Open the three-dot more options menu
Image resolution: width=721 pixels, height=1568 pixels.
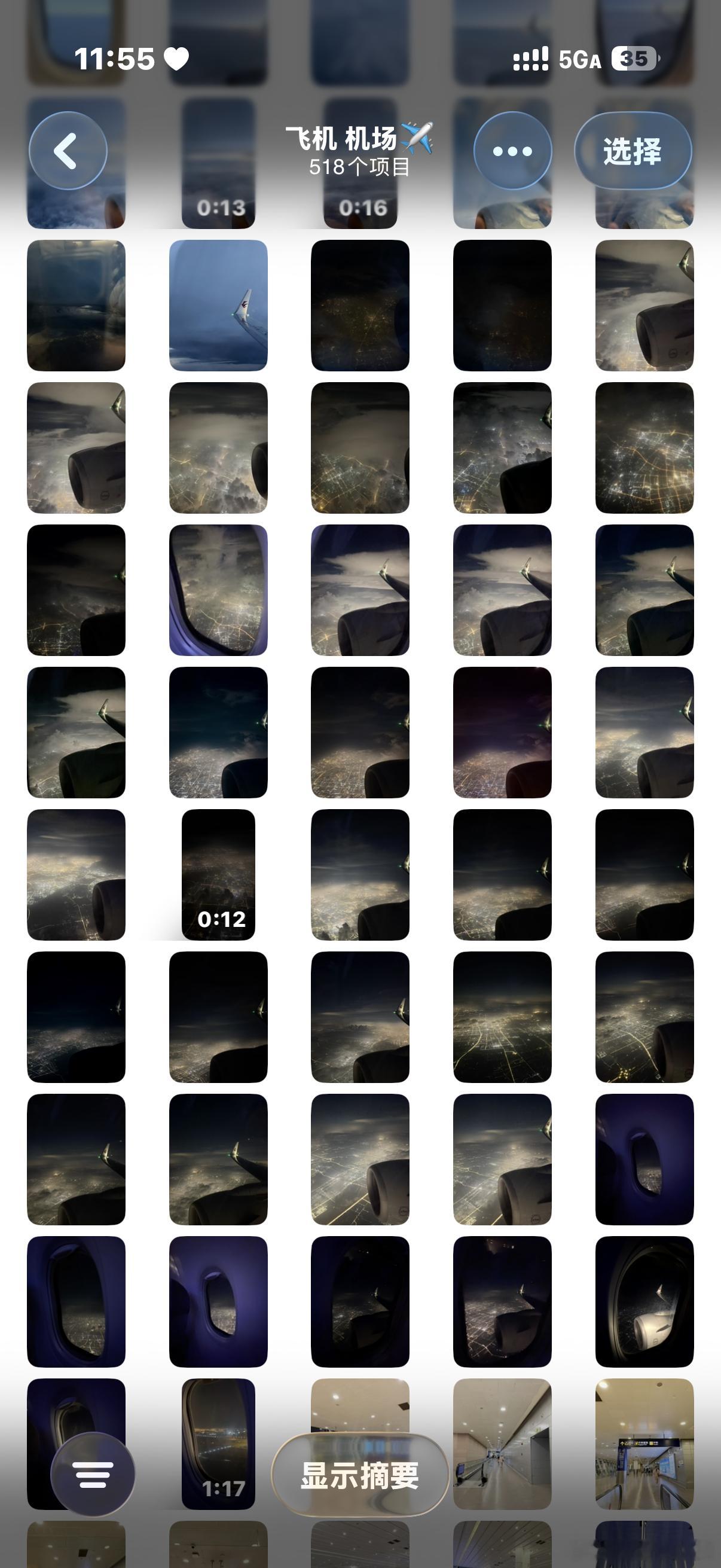pos(512,150)
